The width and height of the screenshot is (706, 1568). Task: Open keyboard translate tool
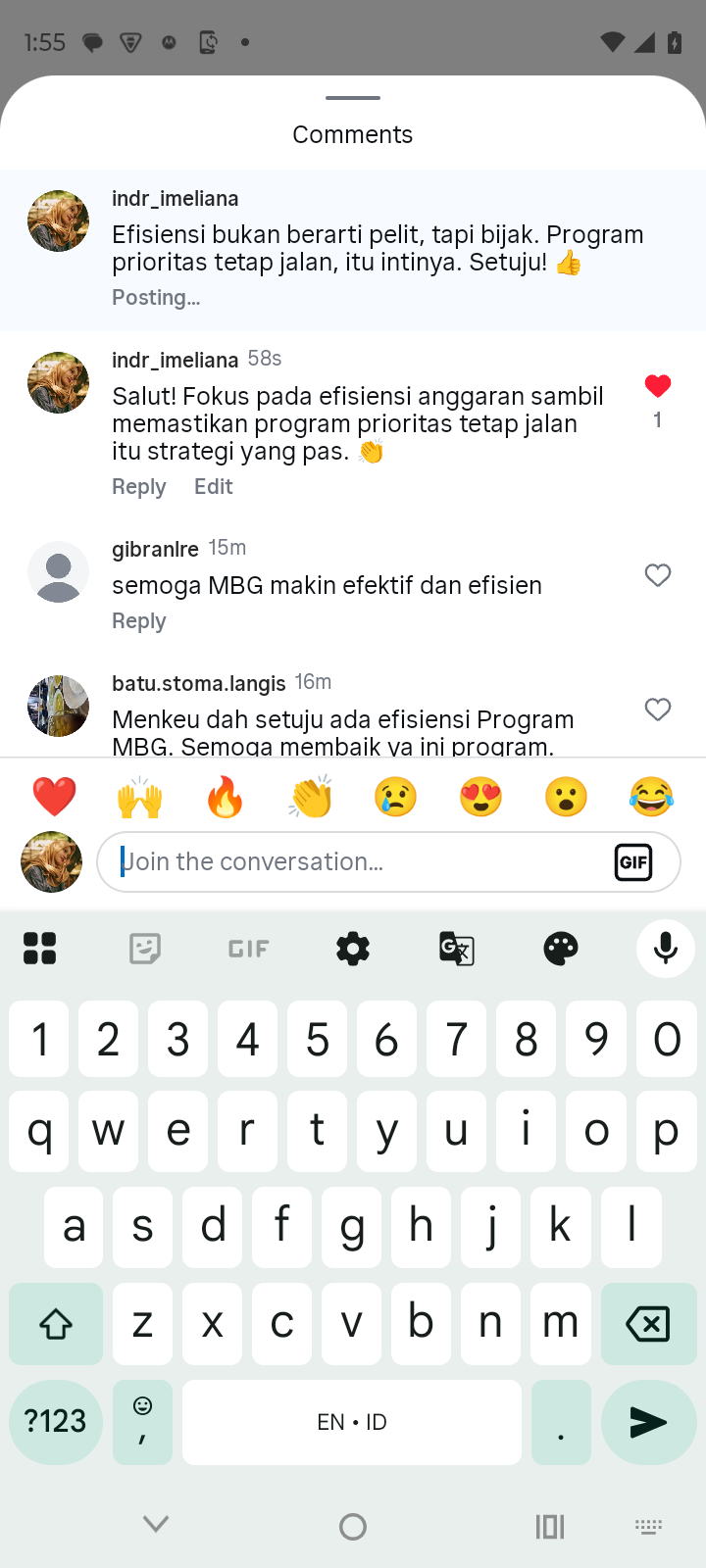coord(457,949)
